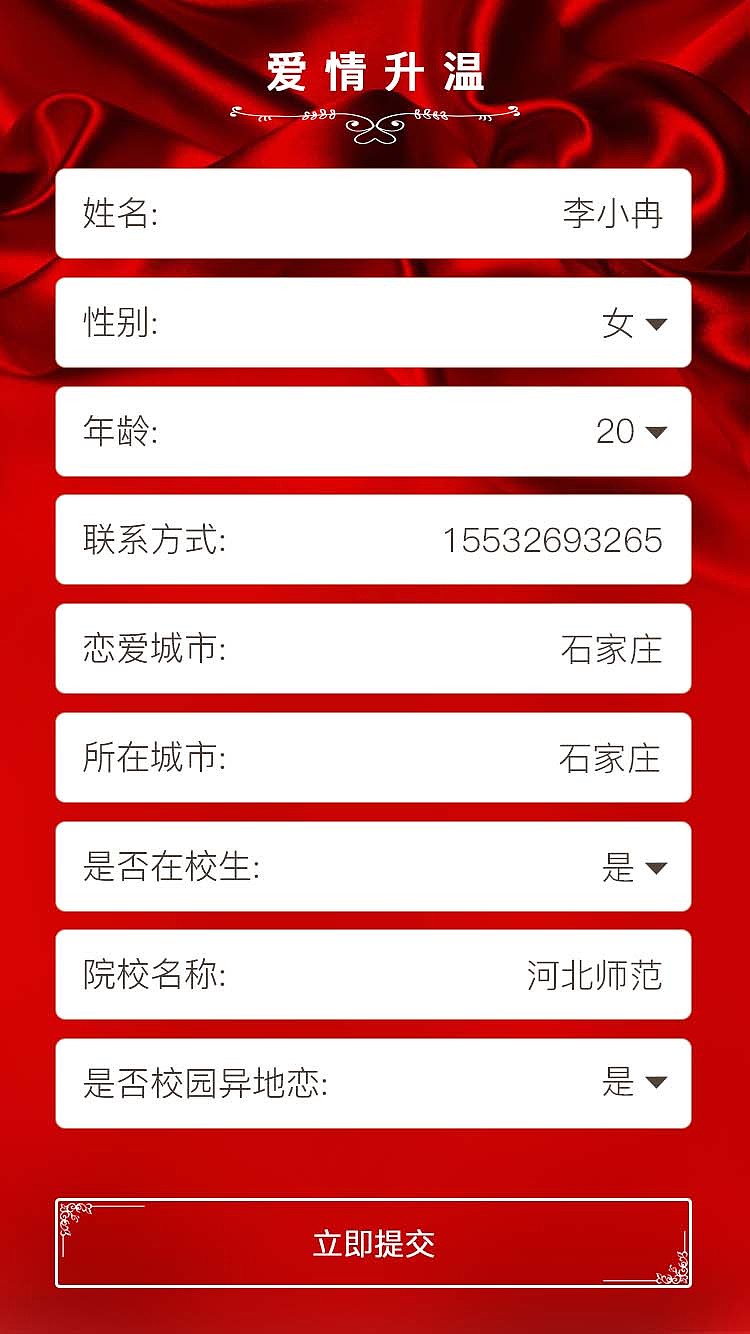The image size is (750, 1334).
Task: Expand the 年龄 age picker
Action: coord(631,432)
